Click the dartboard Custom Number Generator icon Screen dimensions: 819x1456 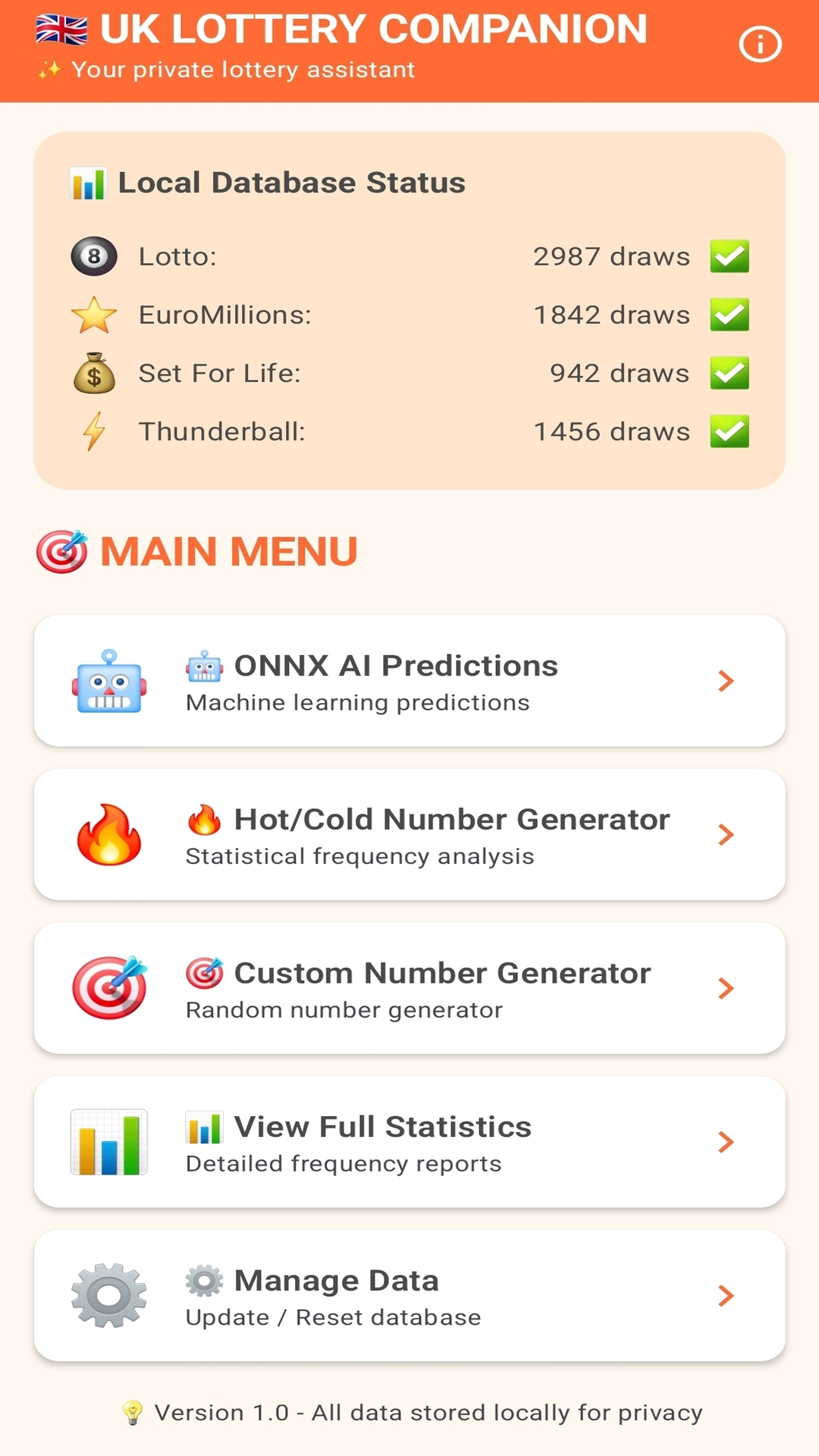click(109, 987)
